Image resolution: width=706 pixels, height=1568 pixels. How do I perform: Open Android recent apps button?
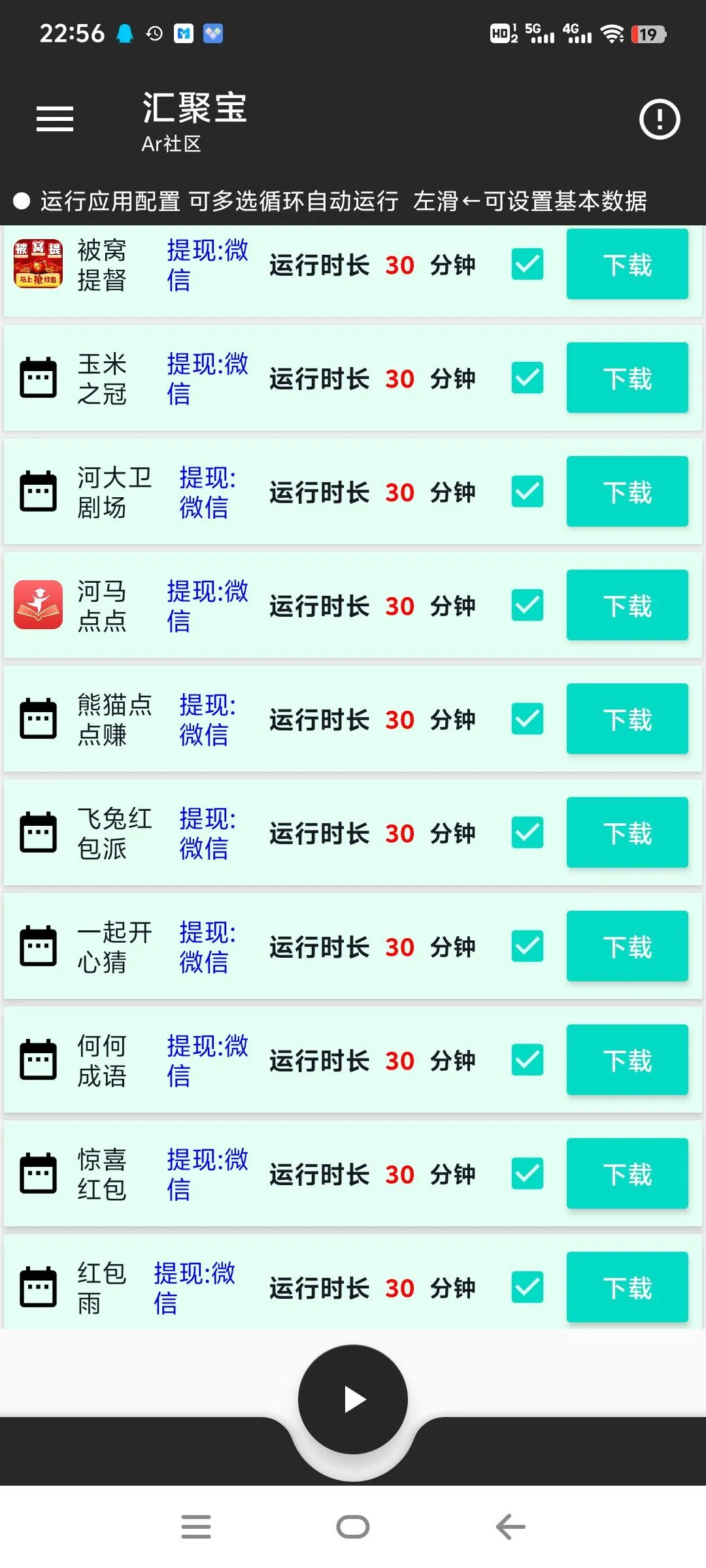pos(196,1526)
